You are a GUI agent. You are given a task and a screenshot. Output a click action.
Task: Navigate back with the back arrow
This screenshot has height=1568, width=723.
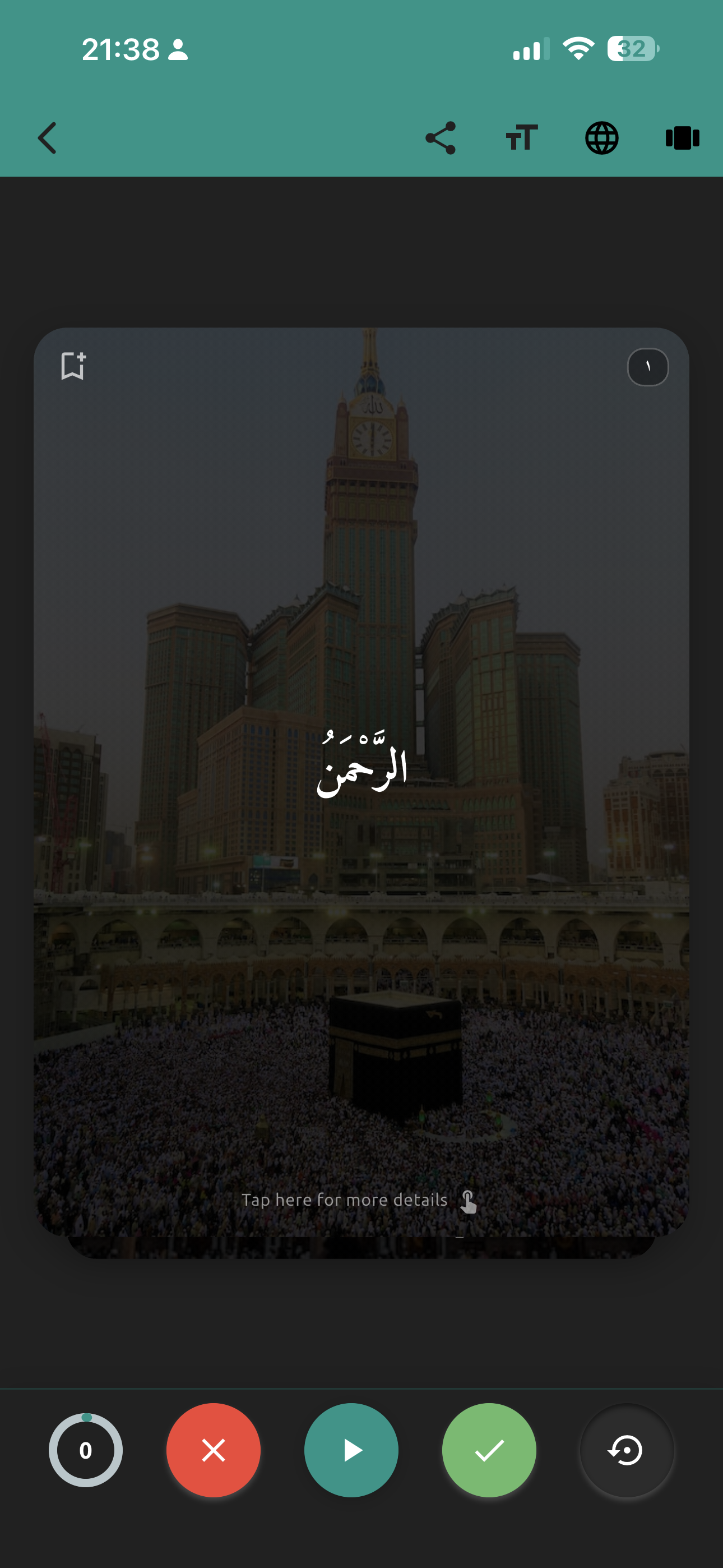pyautogui.click(x=48, y=137)
